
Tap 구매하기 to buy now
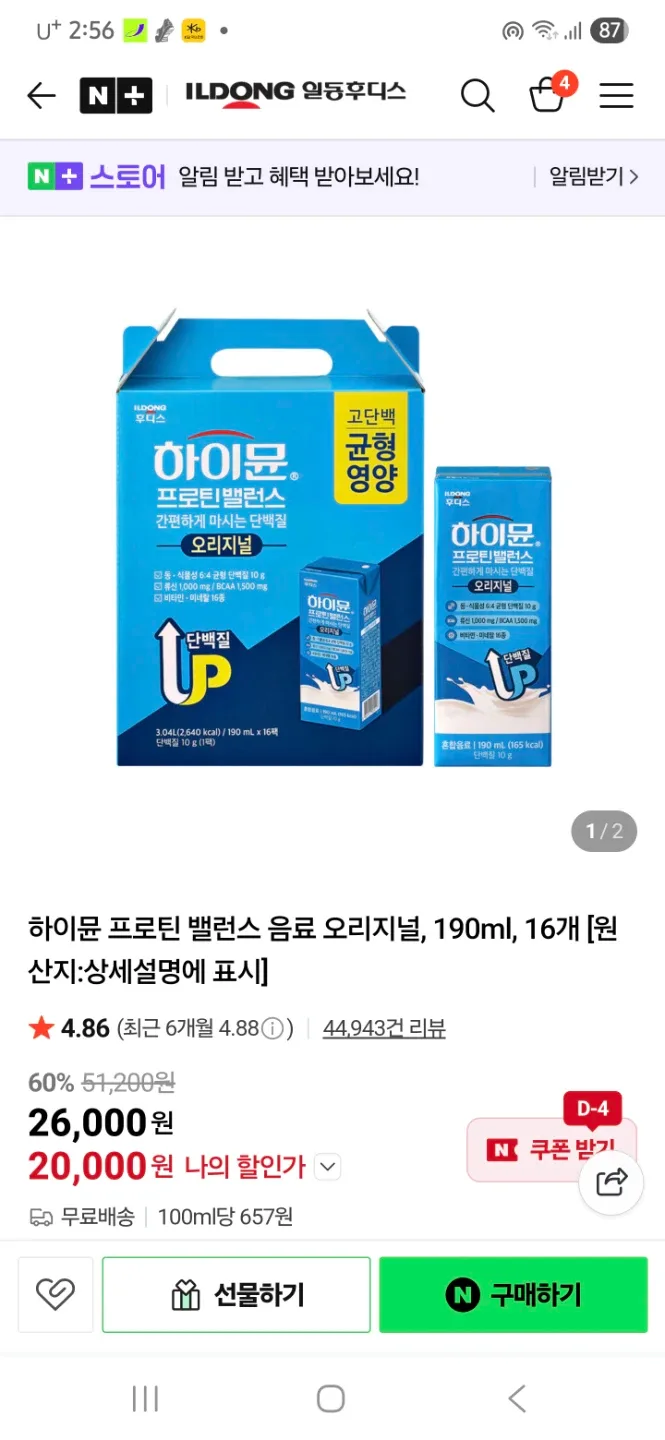(x=513, y=1295)
